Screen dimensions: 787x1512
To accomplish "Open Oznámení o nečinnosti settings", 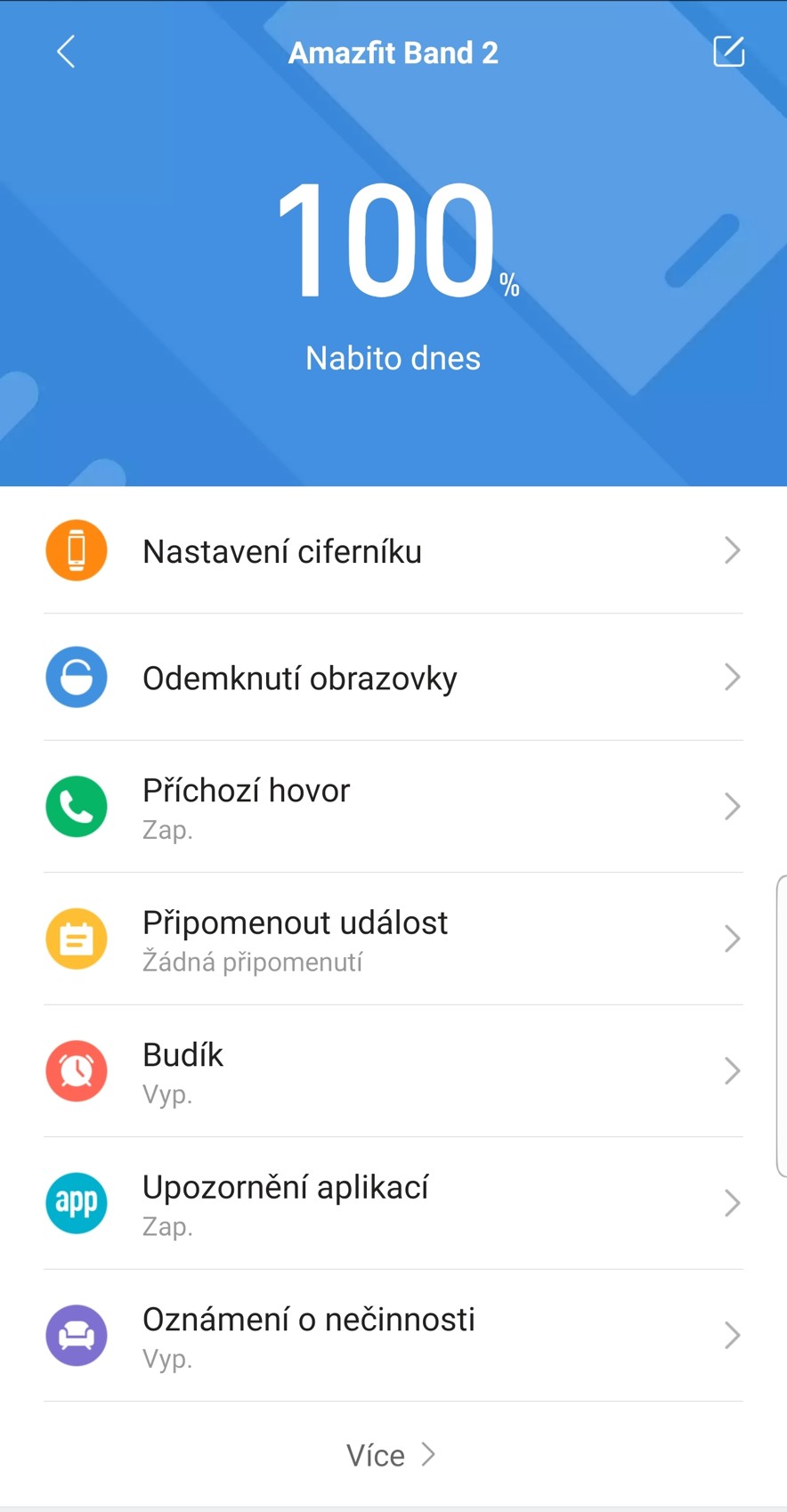I will (x=393, y=1336).
